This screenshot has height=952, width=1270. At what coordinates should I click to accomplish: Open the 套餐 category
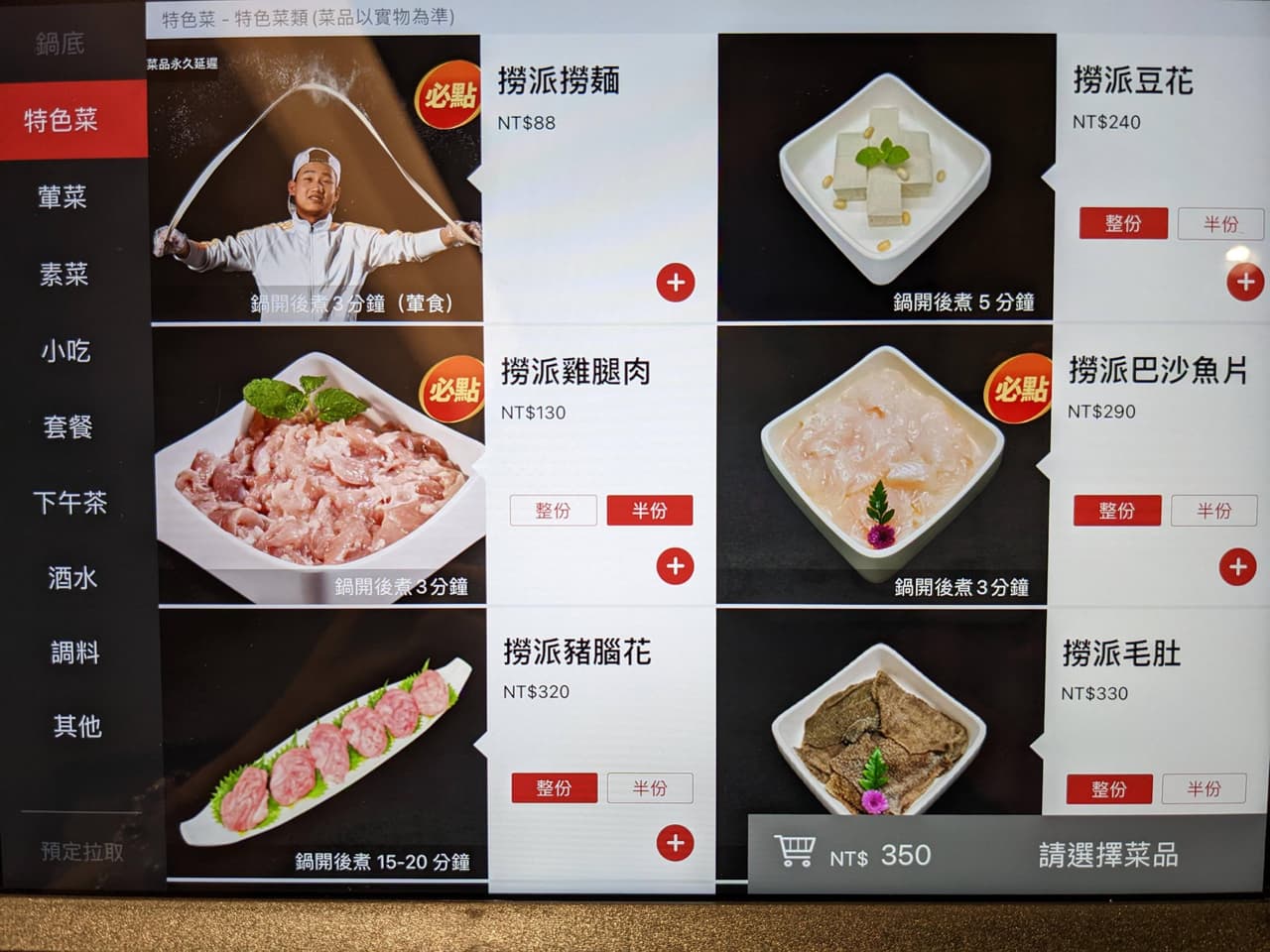[x=67, y=426]
